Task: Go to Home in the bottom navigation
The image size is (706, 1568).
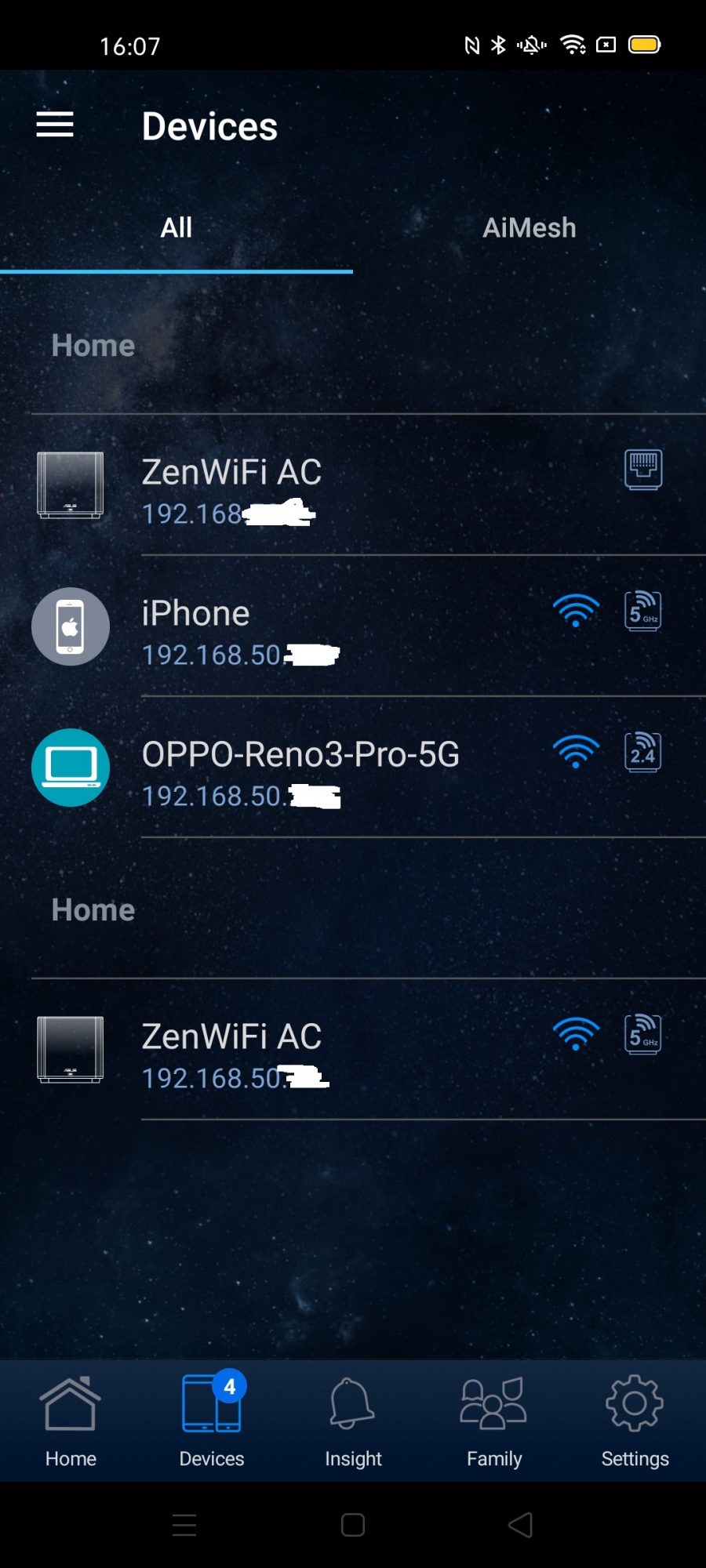Action: pyautogui.click(x=71, y=1421)
